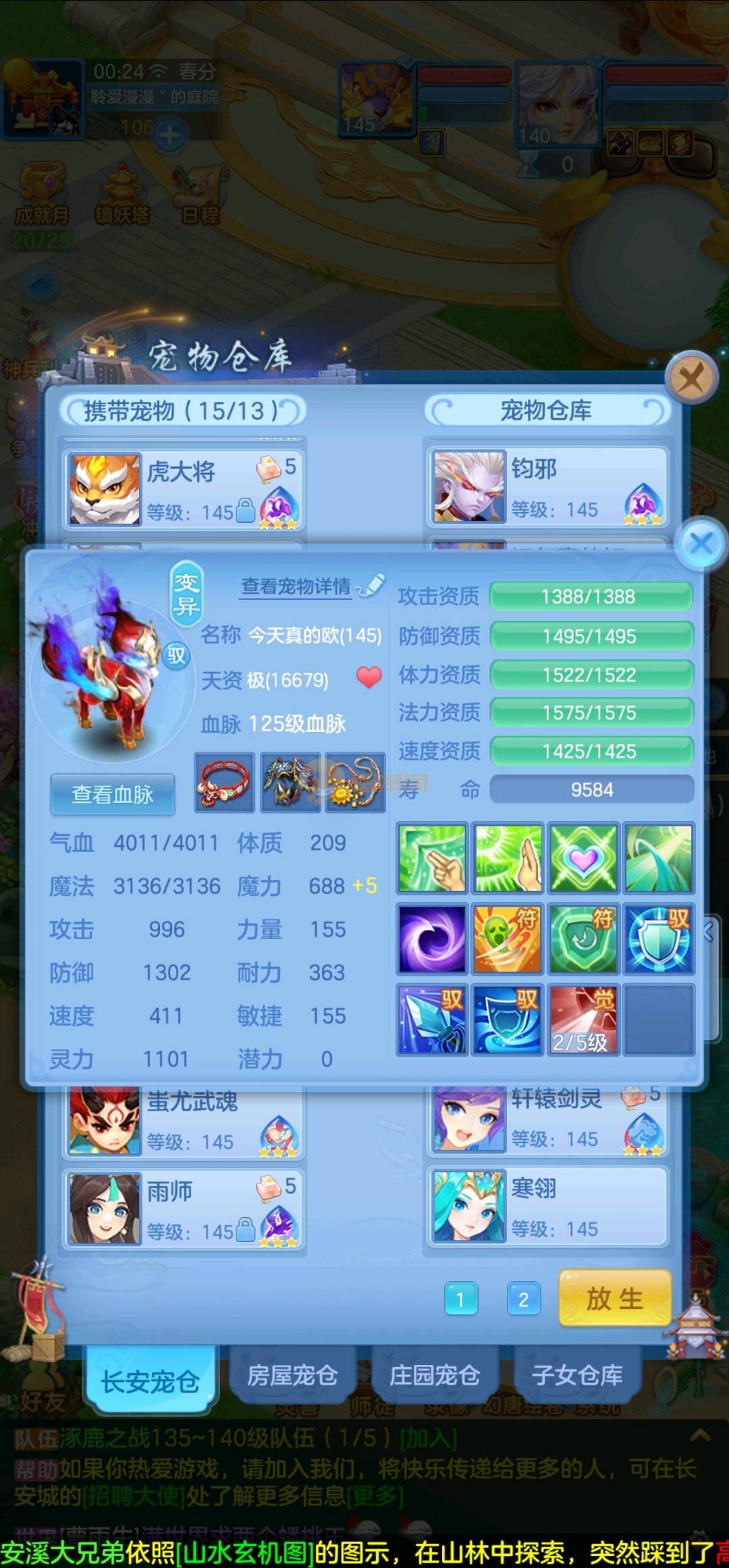The height and width of the screenshot is (1568, 729).
Task: Select the 轩辕剑灵 pet card
Action: [x=547, y=1119]
